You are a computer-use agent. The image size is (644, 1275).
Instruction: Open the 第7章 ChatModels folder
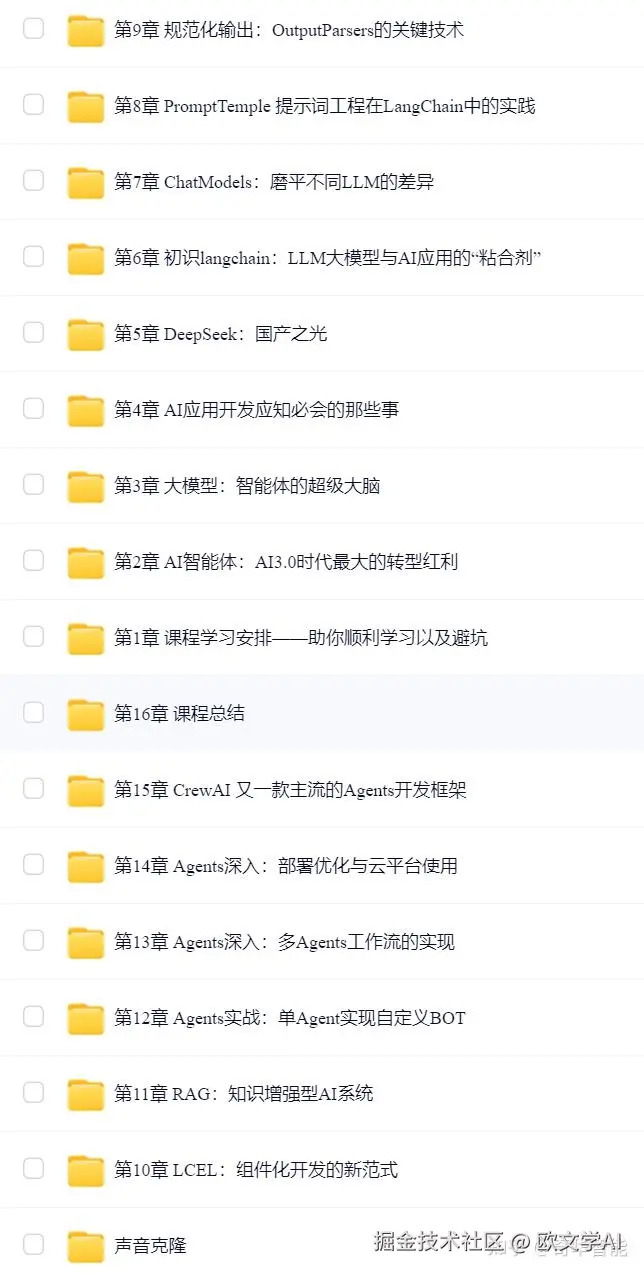pyautogui.click(x=273, y=182)
